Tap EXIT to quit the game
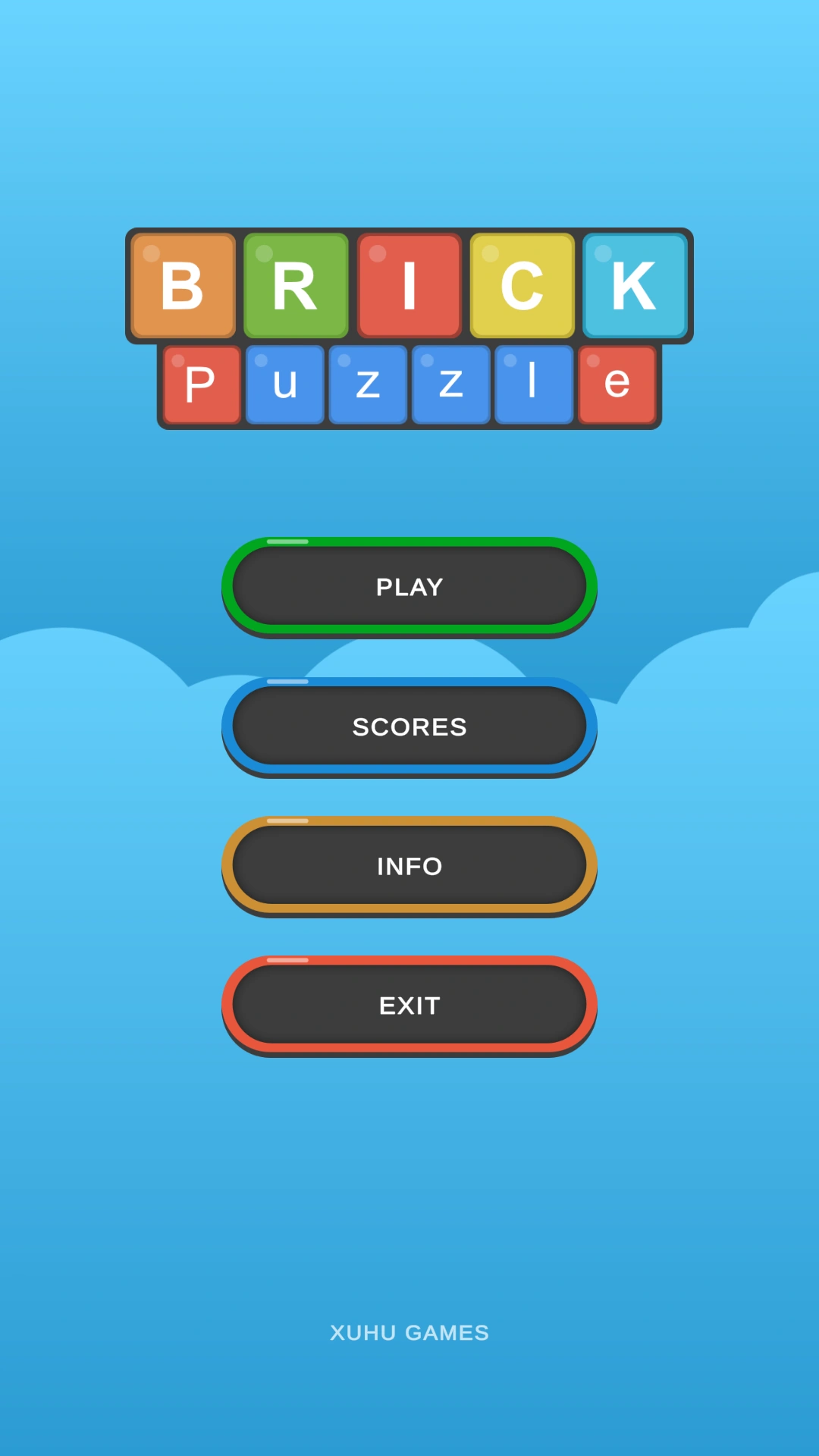 [409, 1006]
